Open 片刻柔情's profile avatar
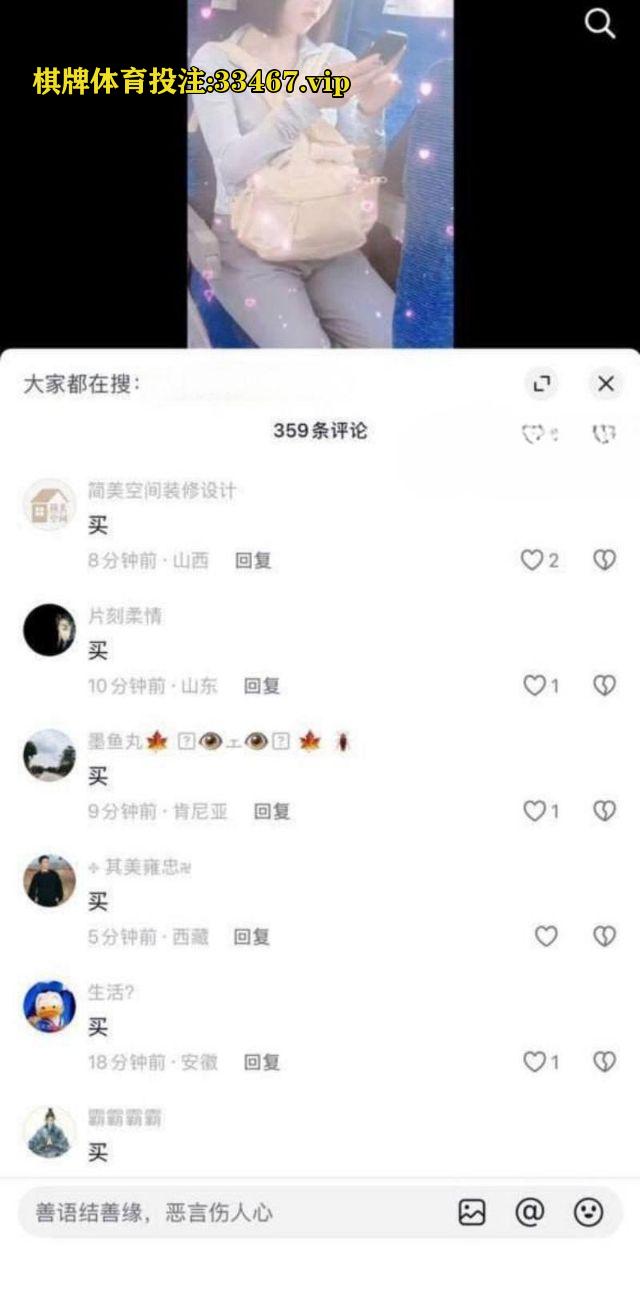The height and width of the screenshot is (1296, 640). coord(49,631)
